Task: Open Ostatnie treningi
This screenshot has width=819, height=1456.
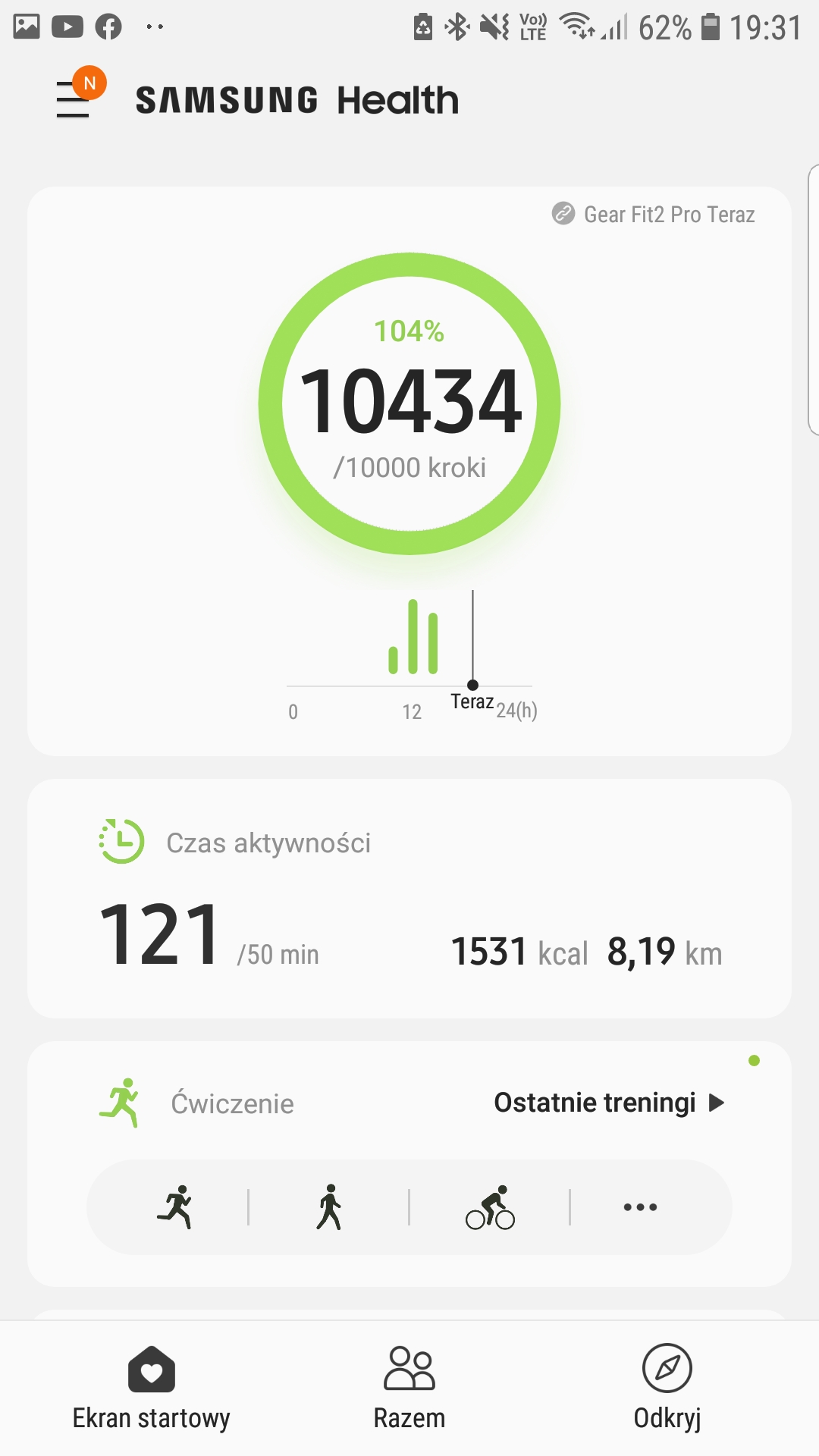Action: click(x=609, y=1103)
